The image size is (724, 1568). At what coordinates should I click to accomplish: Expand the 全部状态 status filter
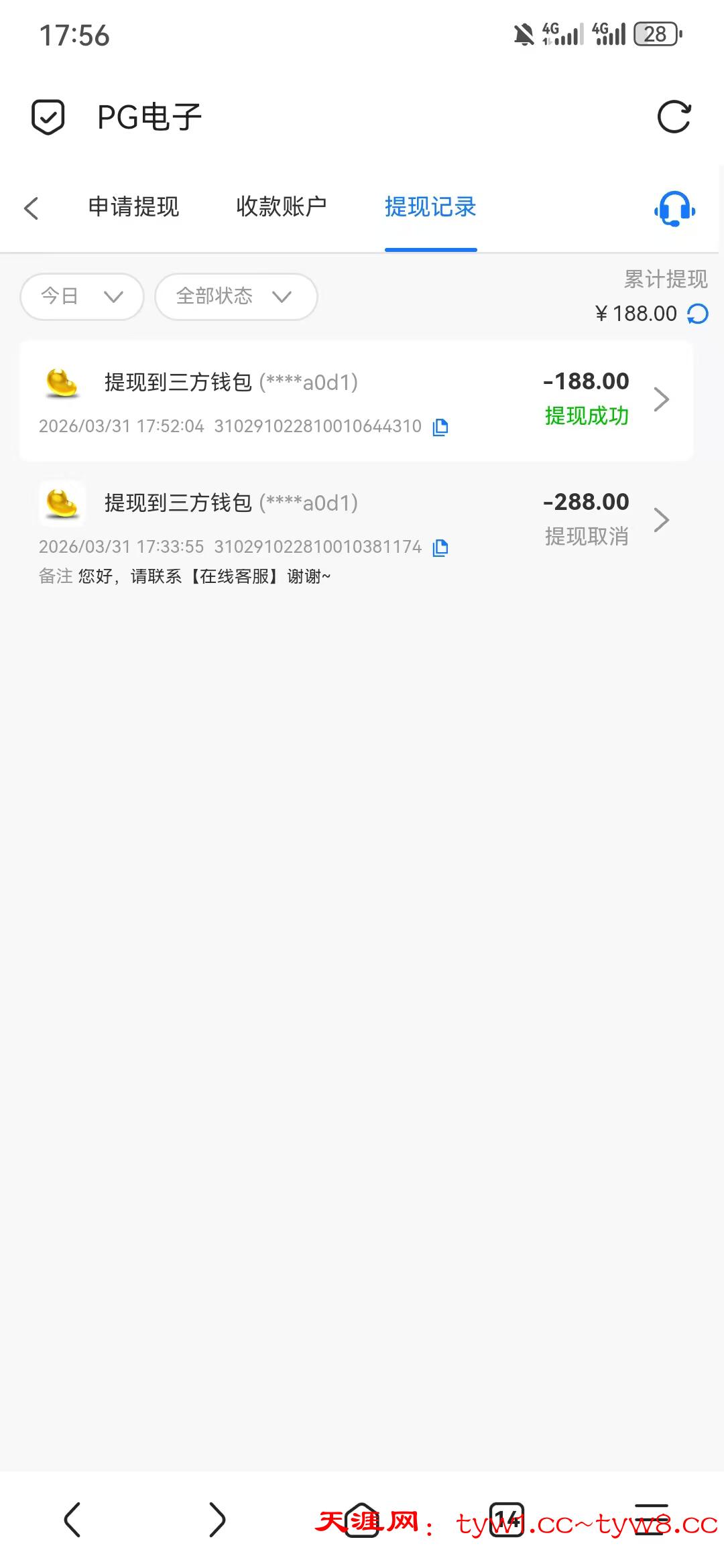point(235,296)
